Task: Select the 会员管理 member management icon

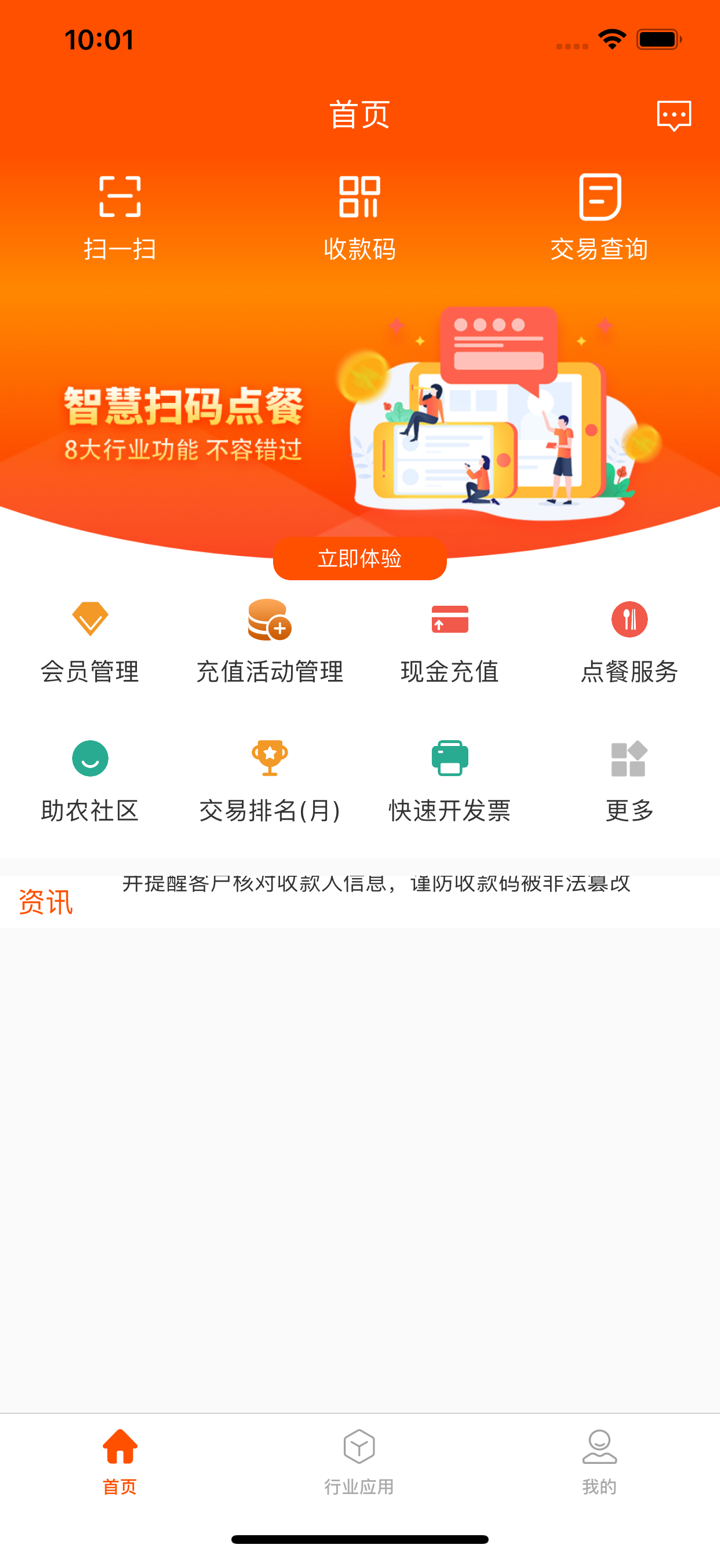Action: [x=90, y=618]
